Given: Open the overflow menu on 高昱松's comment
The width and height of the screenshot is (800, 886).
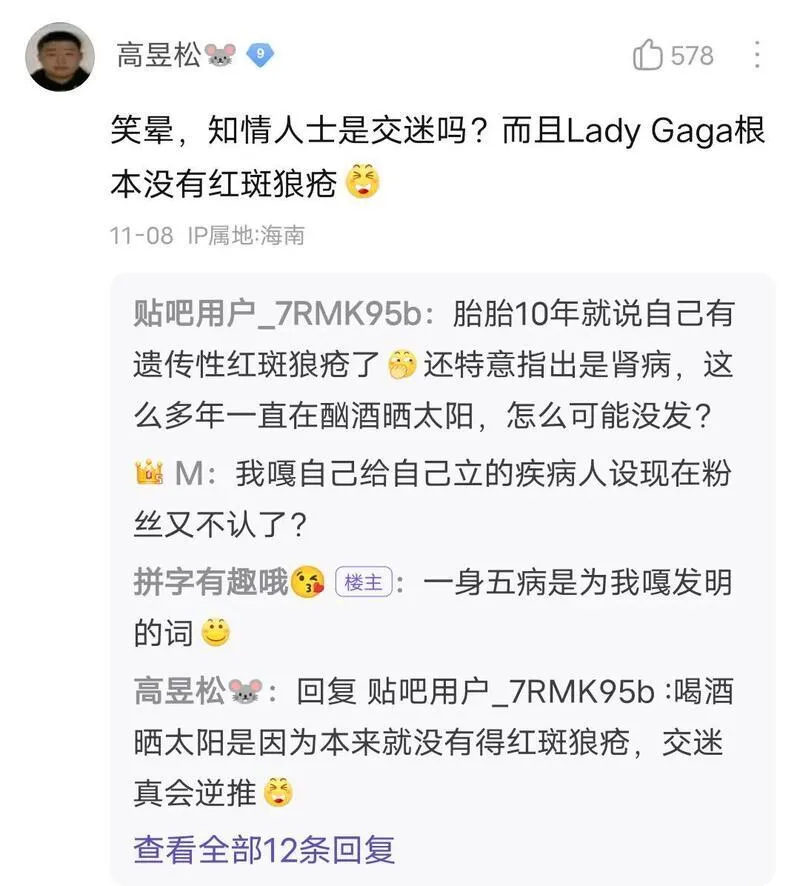Looking at the screenshot, I should coord(757,54).
